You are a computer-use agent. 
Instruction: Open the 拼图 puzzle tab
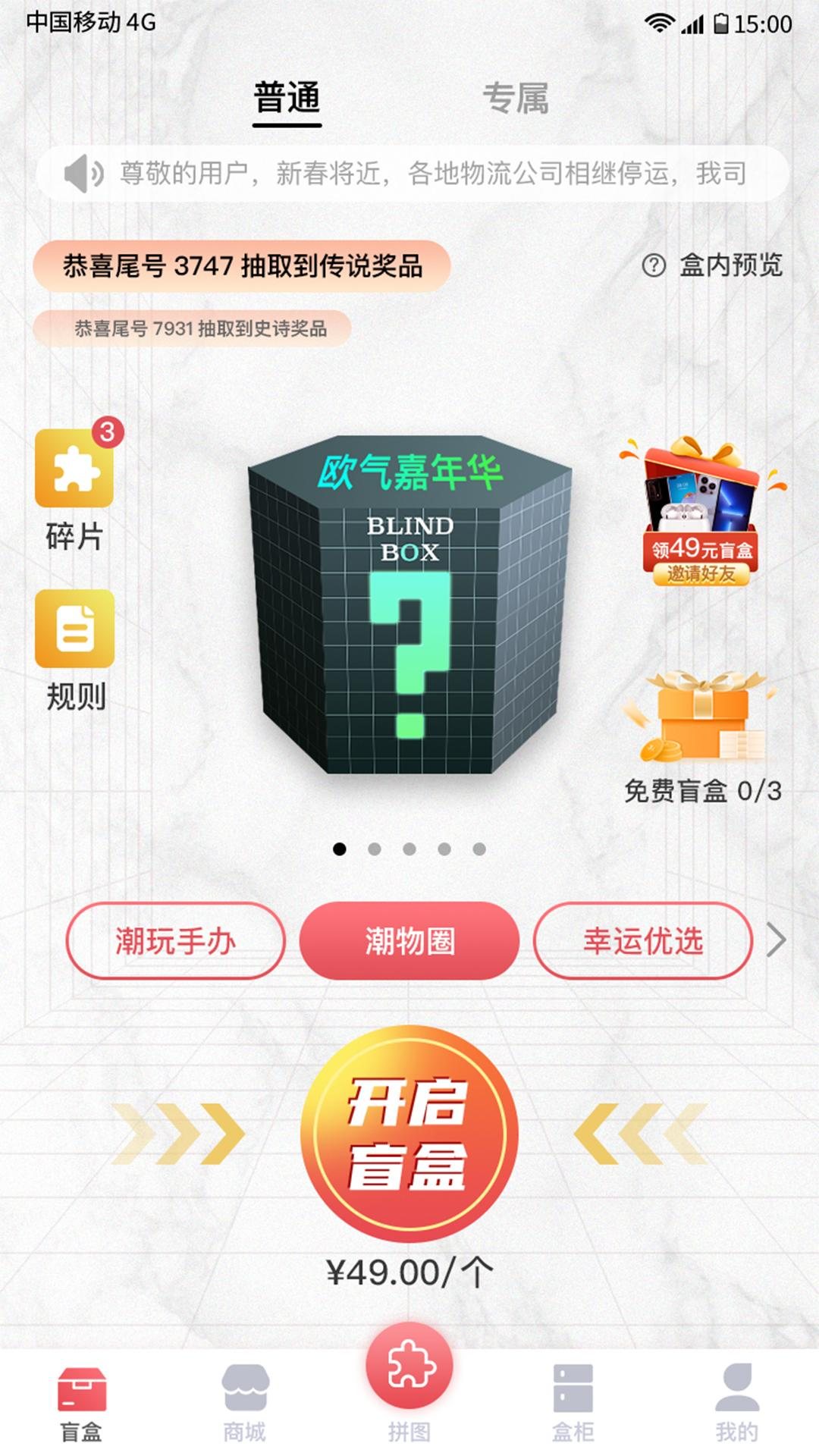[x=409, y=1380]
